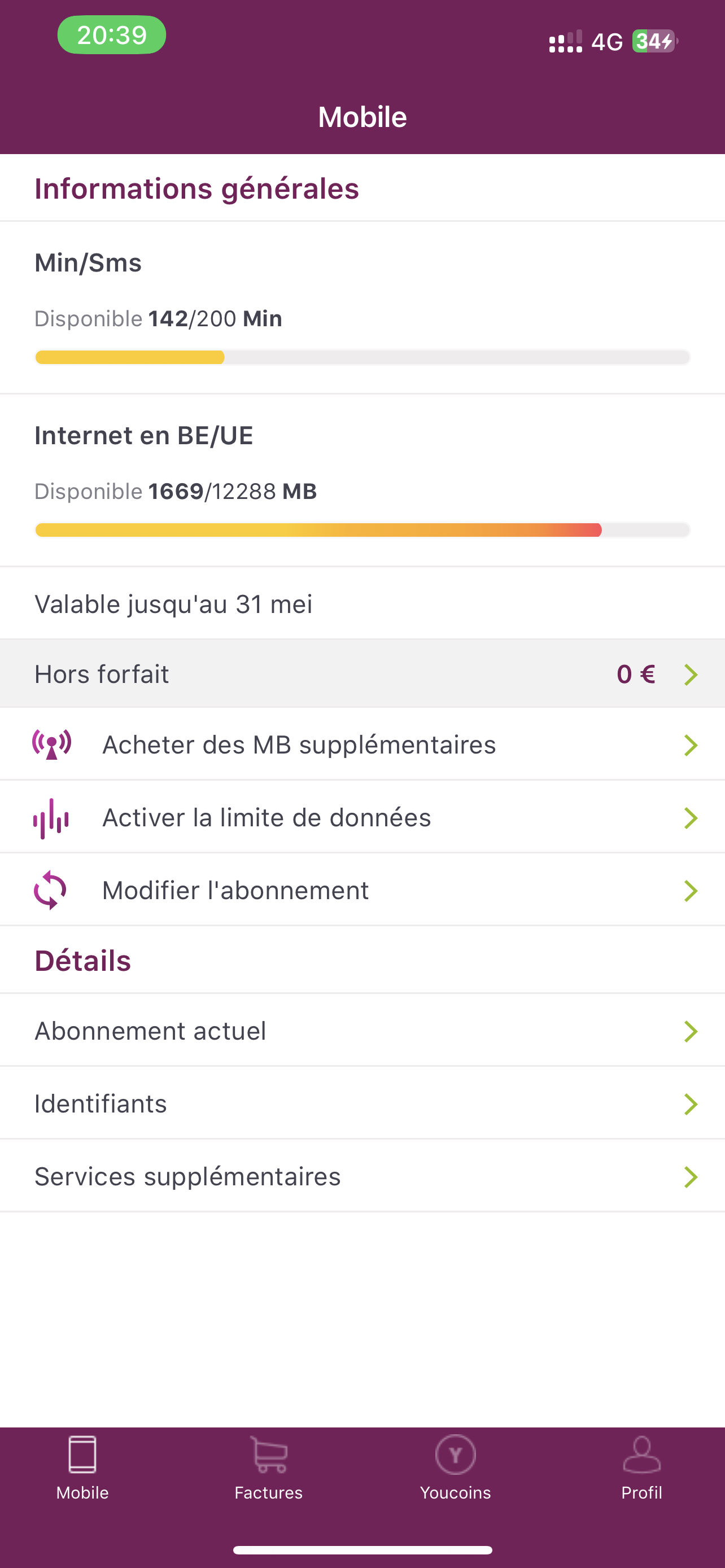Select Acheter des MB supplémentaires

coord(362,744)
